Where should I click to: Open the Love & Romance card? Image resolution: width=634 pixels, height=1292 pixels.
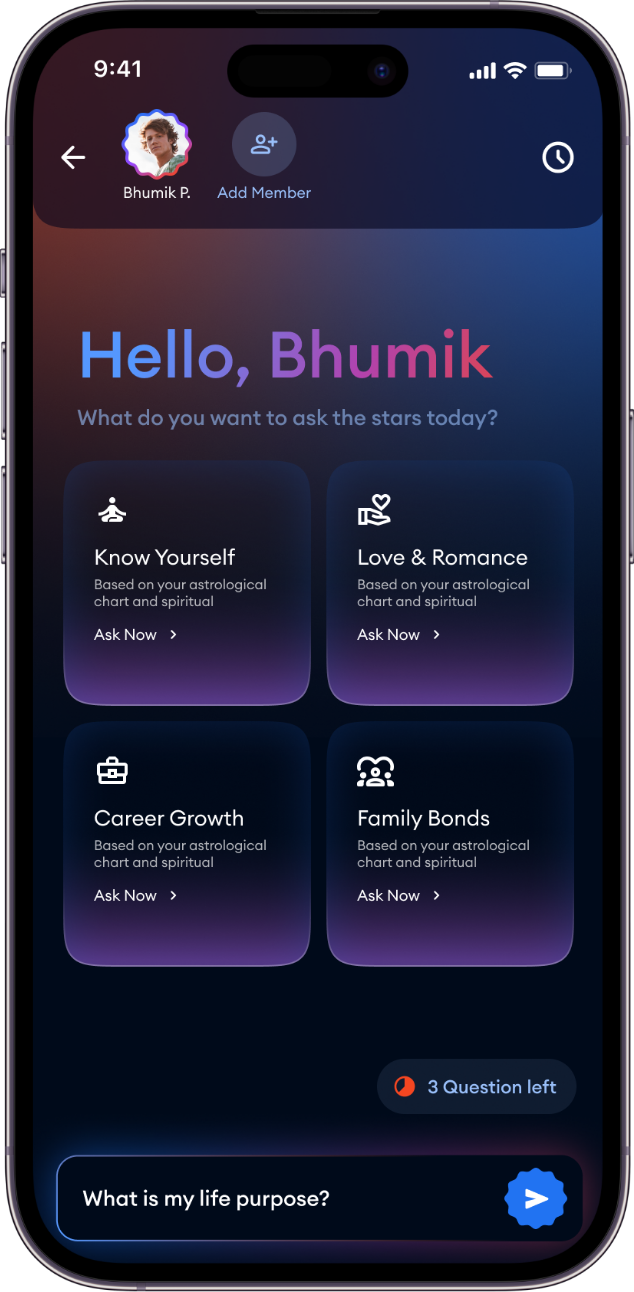click(450, 583)
